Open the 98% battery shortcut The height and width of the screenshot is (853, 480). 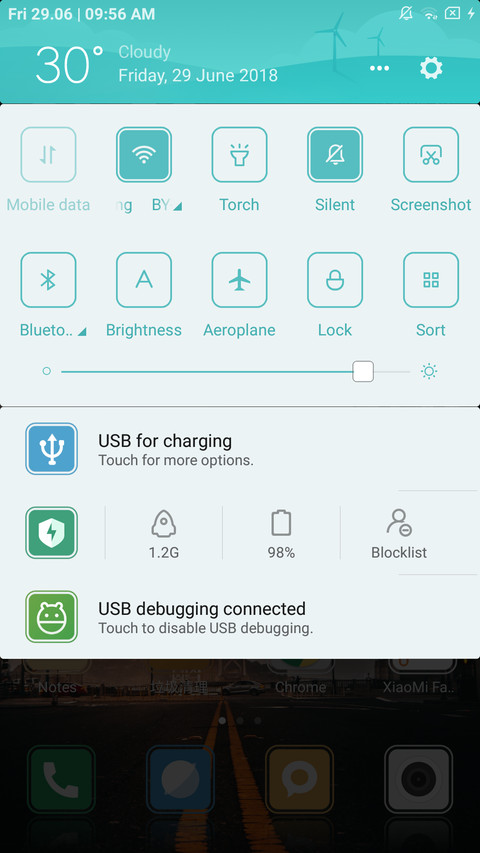click(281, 534)
